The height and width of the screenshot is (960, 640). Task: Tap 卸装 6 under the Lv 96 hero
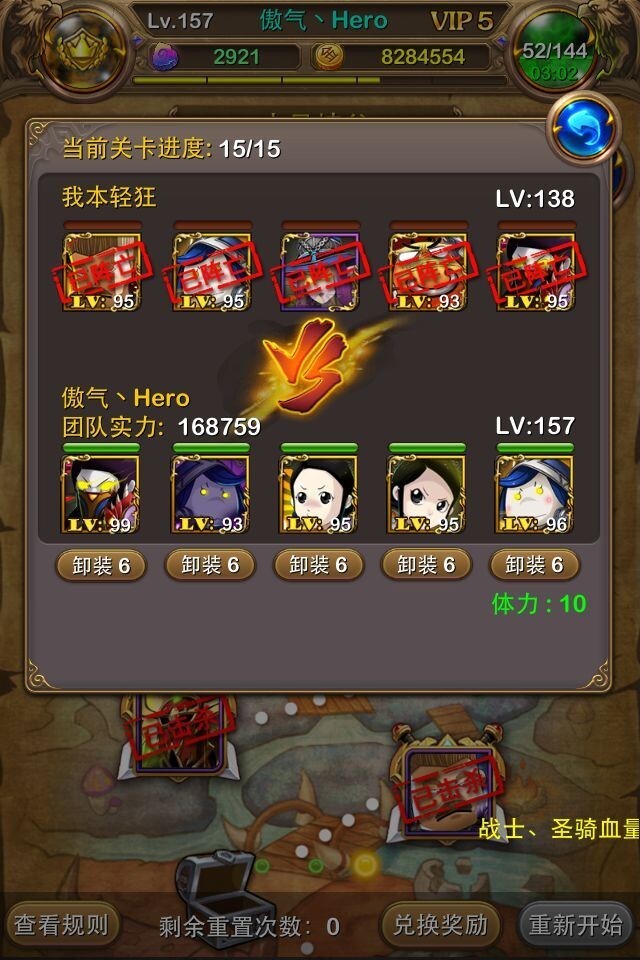coord(534,565)
